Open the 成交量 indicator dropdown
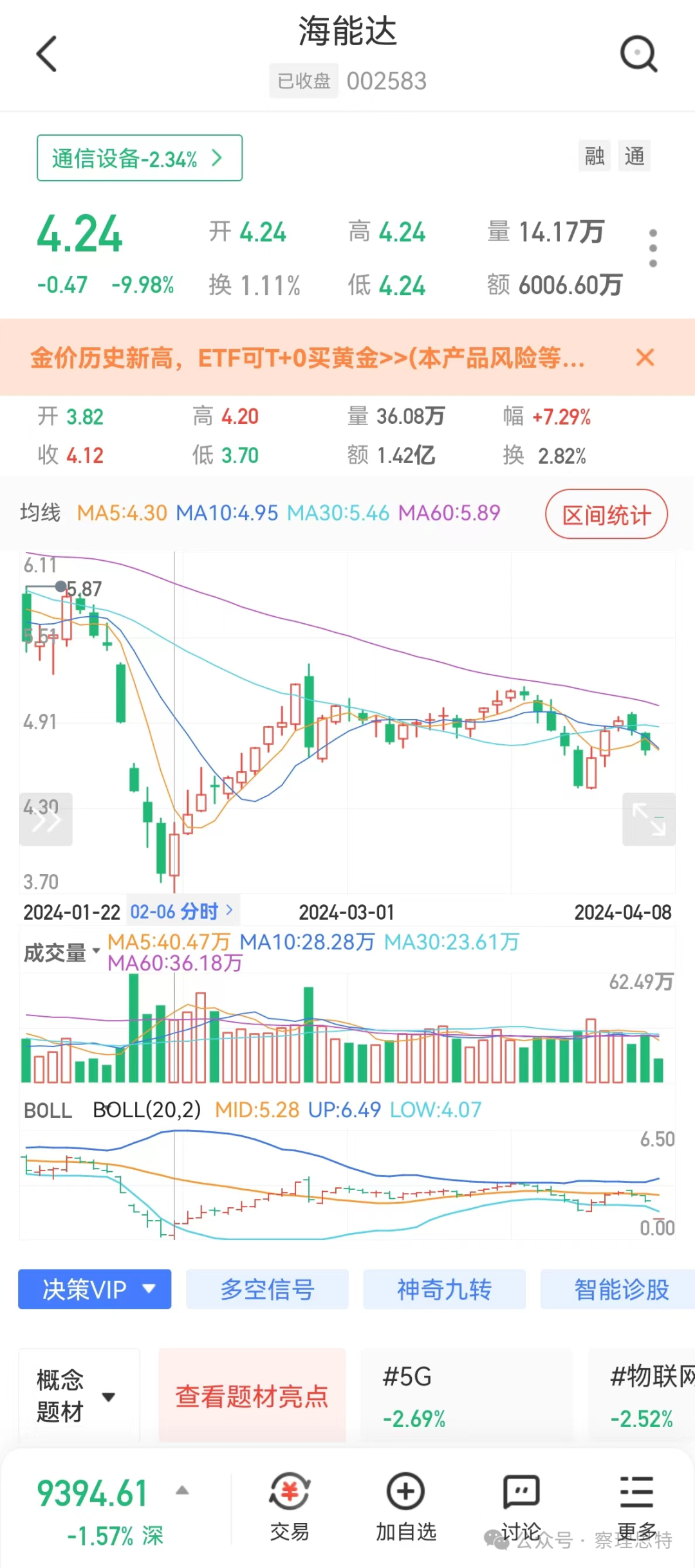The height and width of the screenshot is (1568, 695). 61,952
